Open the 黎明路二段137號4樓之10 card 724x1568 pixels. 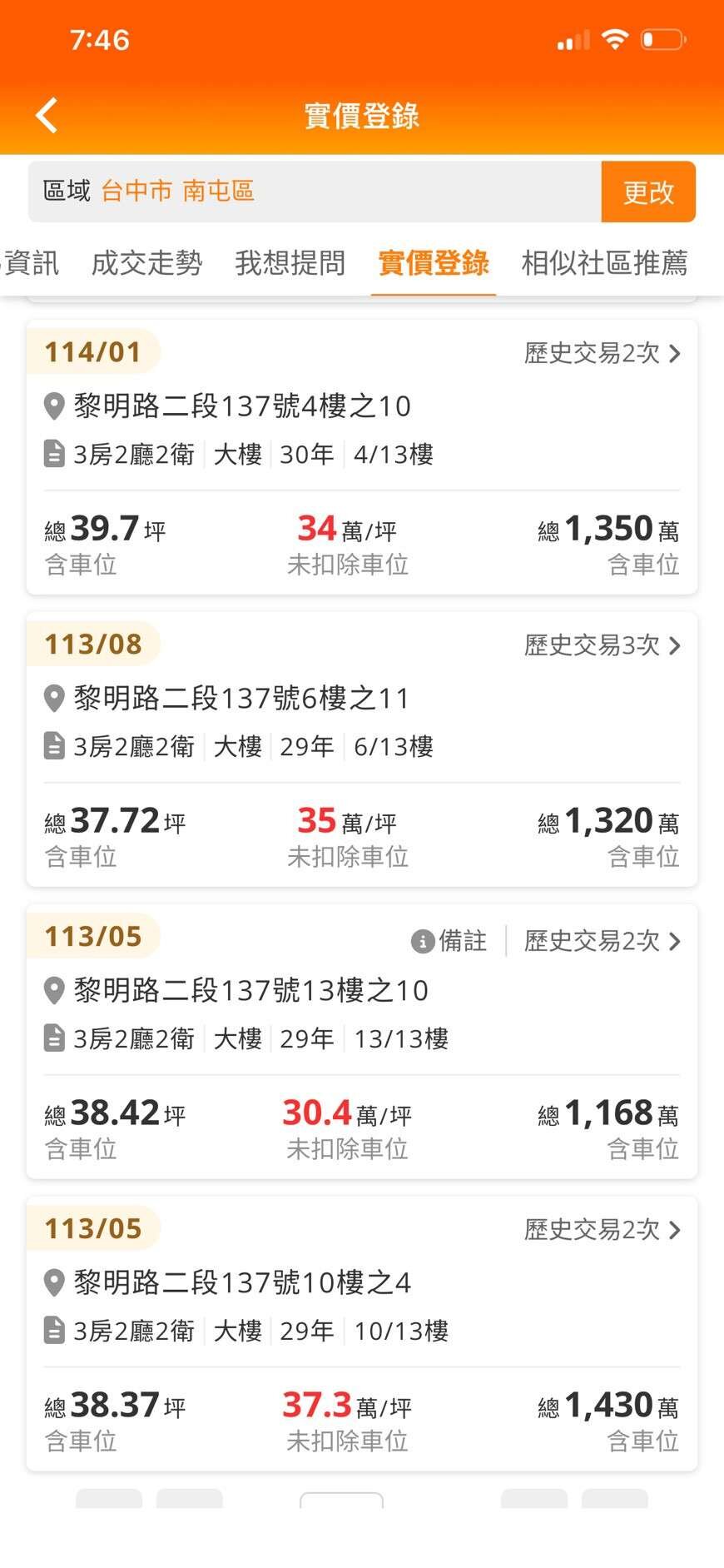coord(241,406)
